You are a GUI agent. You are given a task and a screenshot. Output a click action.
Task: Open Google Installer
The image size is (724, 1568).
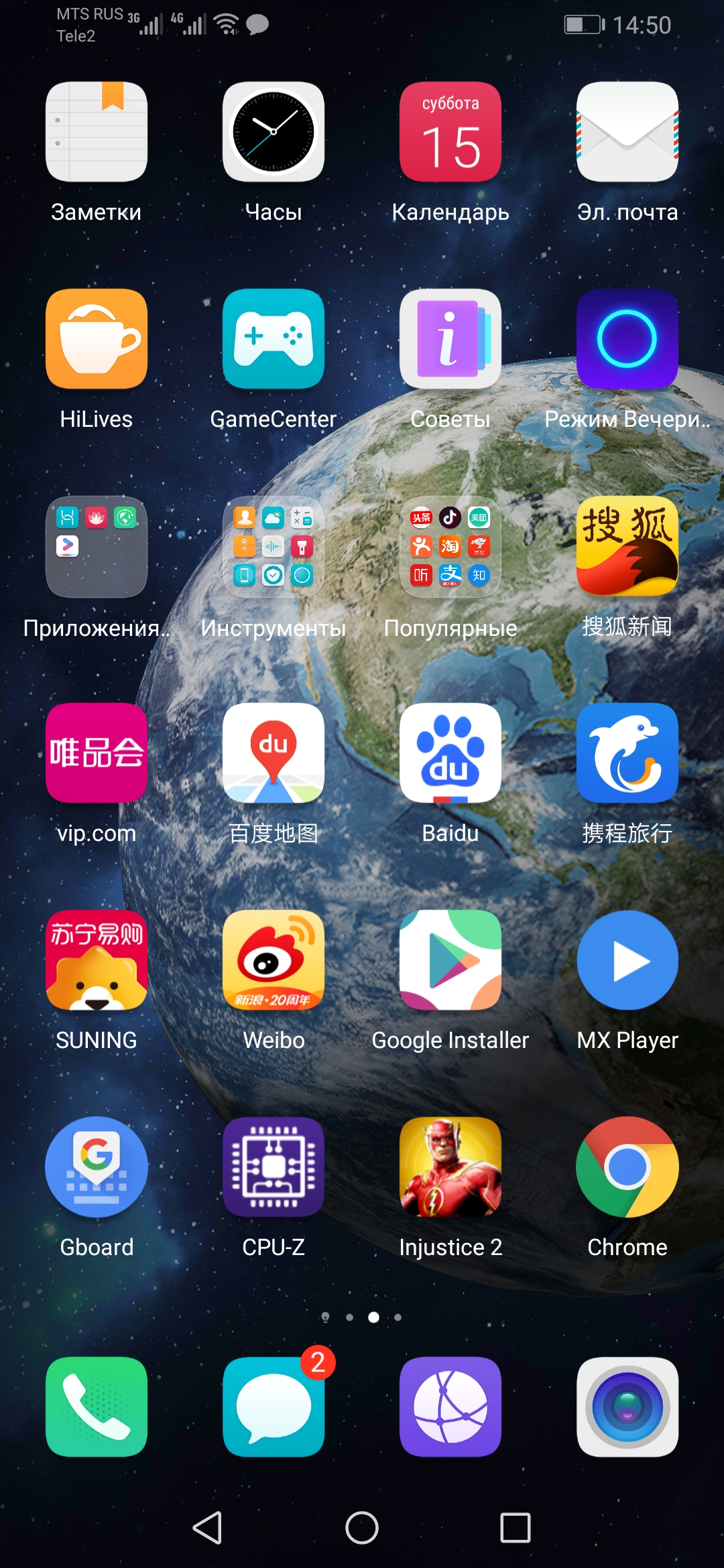450,960
